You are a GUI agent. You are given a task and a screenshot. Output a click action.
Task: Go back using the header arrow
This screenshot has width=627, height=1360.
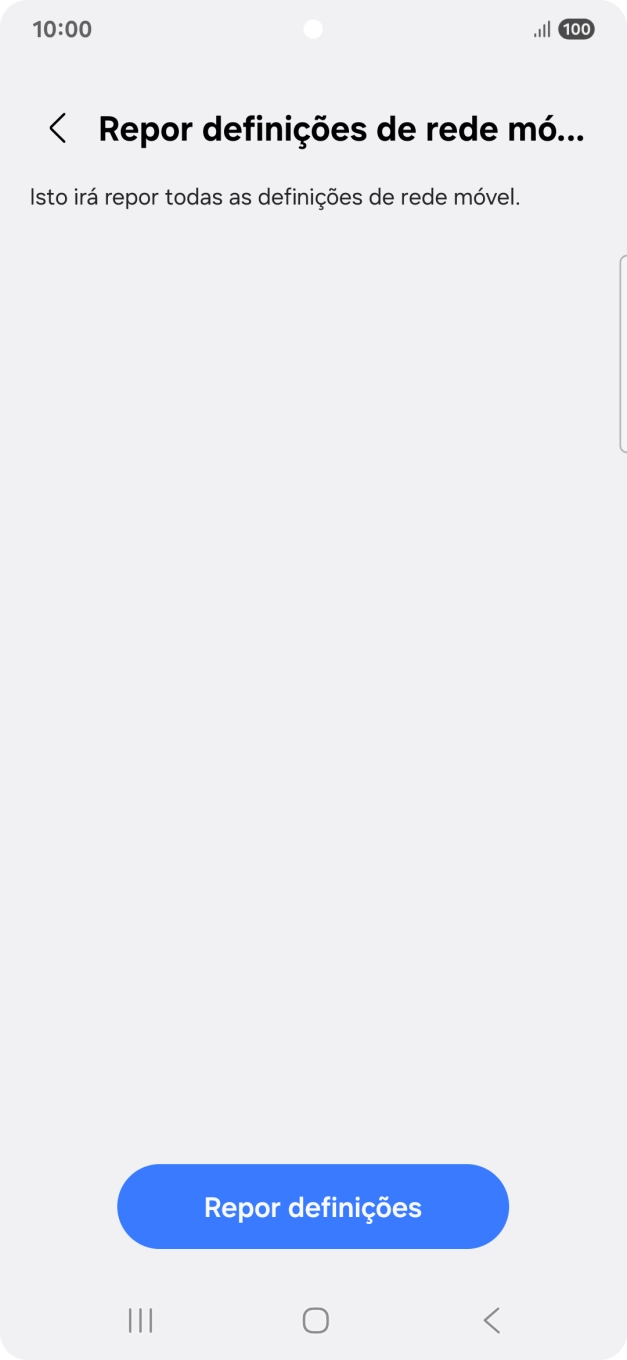point(58,129)
